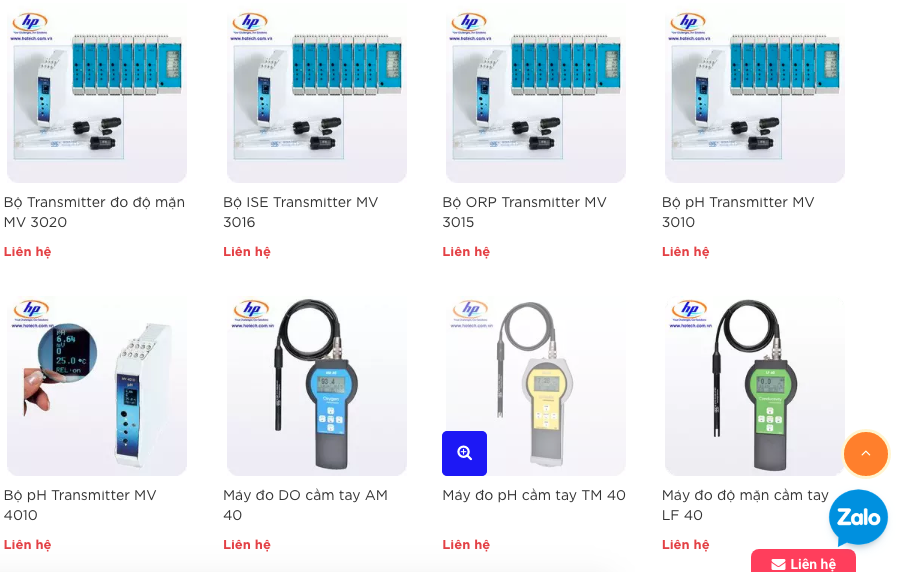
Task: Open Bộ ORP Transmitter MV 3015 product
Action: 524,211
